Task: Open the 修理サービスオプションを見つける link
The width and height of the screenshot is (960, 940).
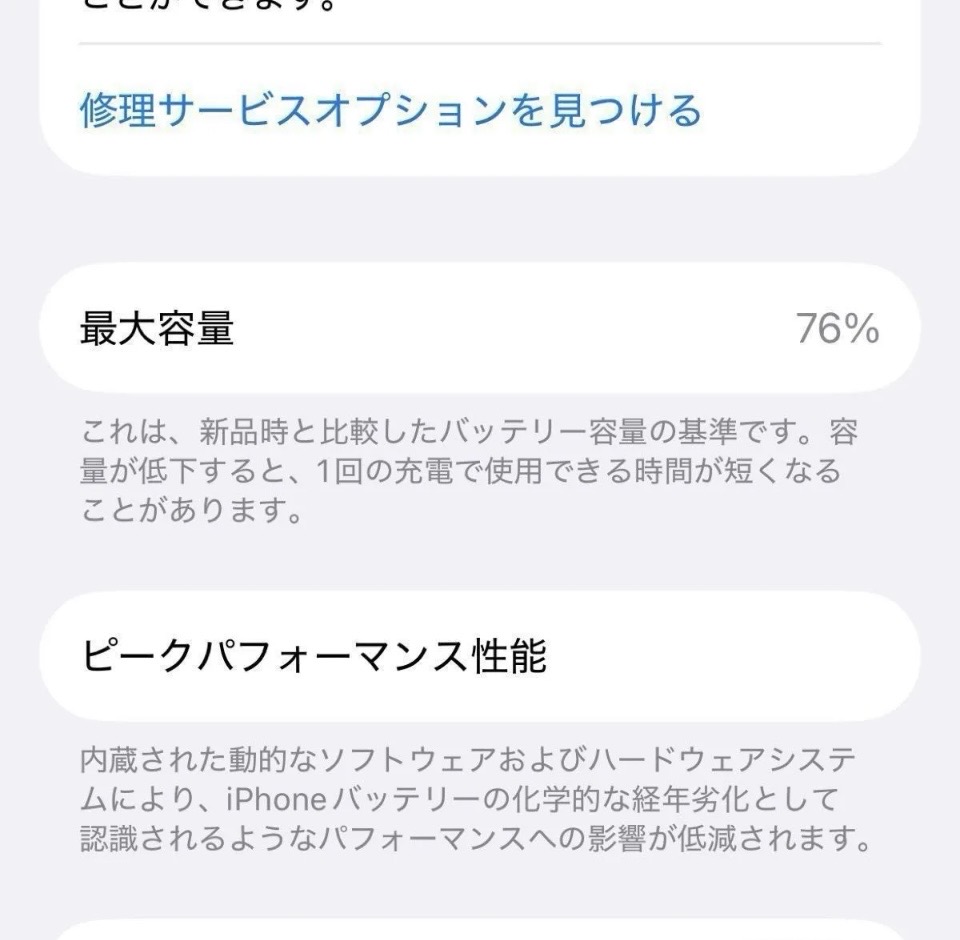Action: tap(390, 110)
